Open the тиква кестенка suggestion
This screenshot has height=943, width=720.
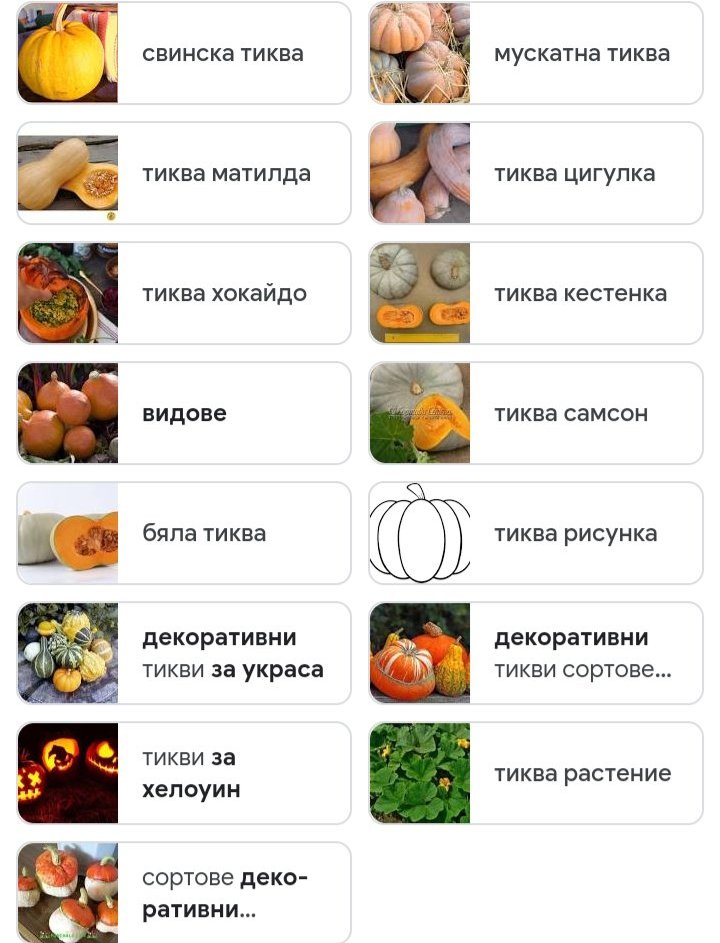[x=536, y=293]
